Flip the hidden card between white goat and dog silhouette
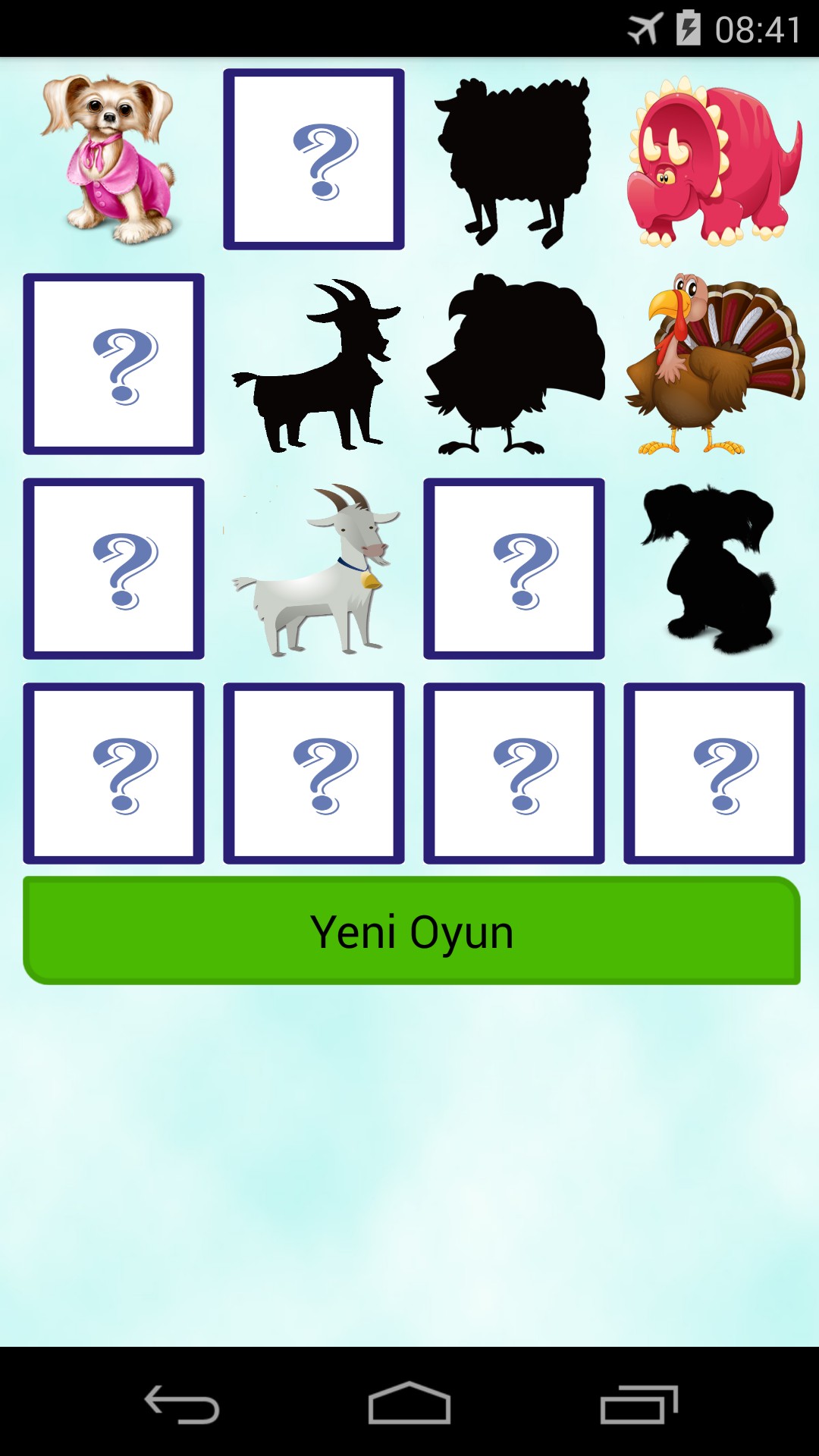This screenshot has height=1456, width=819. click(x=514, y=569)
